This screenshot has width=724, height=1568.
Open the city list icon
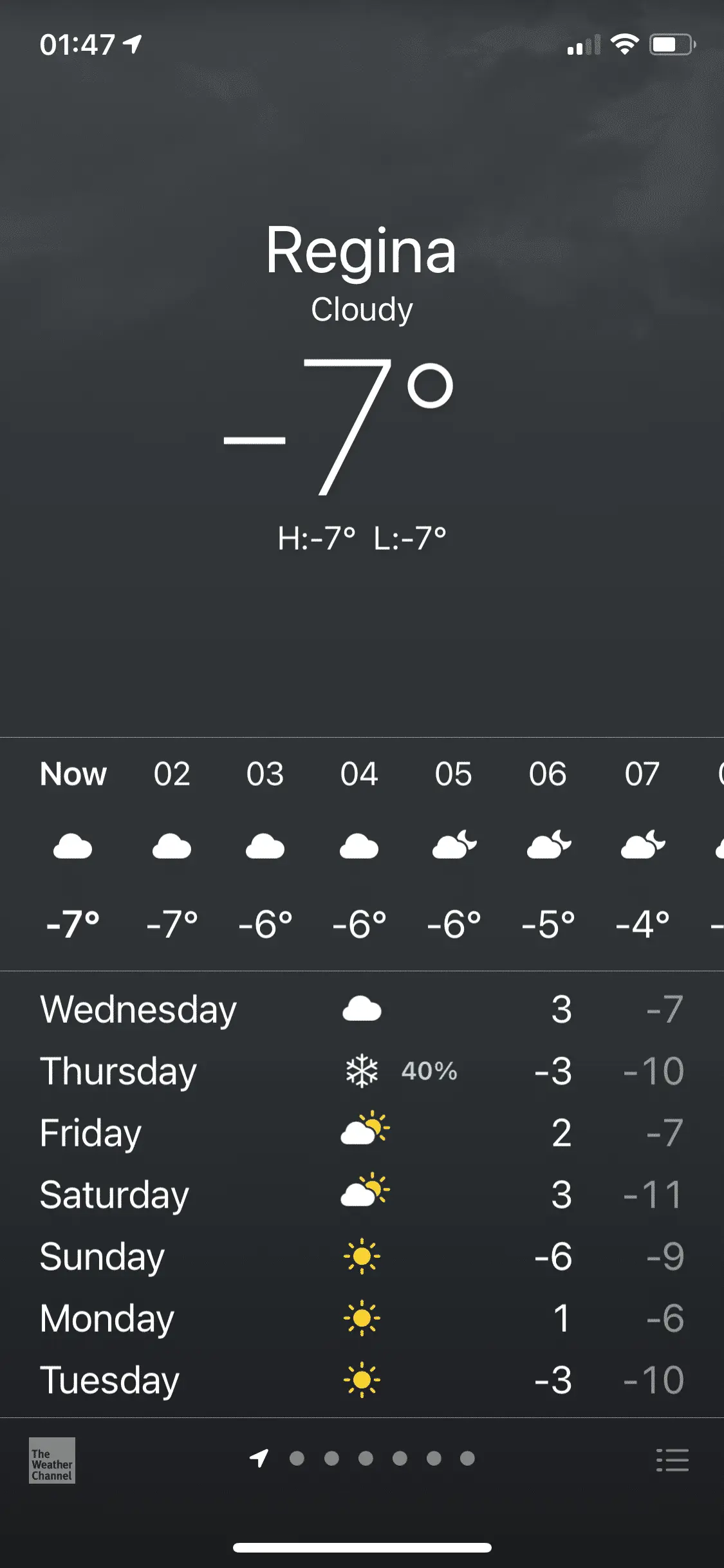click(x=672, y=1460)
